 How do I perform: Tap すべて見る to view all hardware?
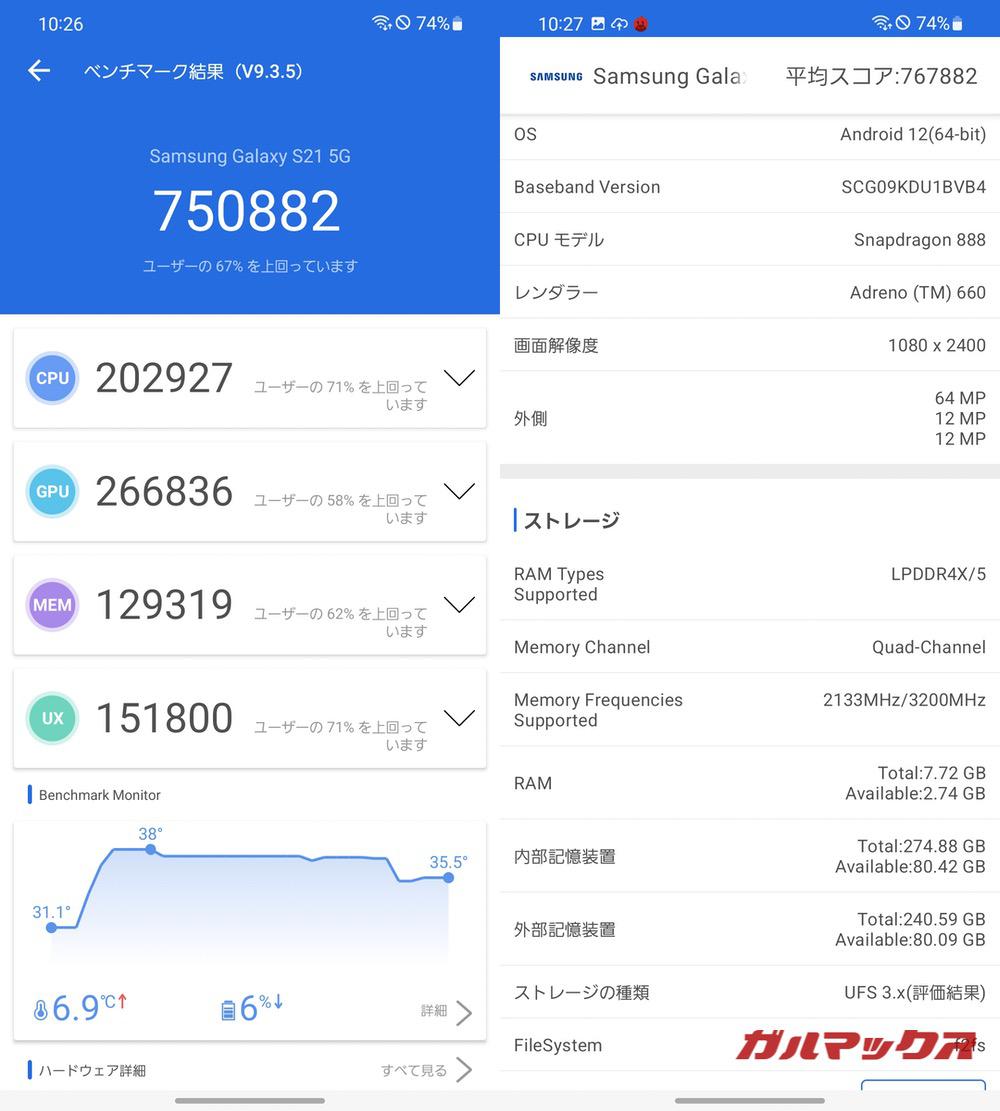tap(414, 1069)
